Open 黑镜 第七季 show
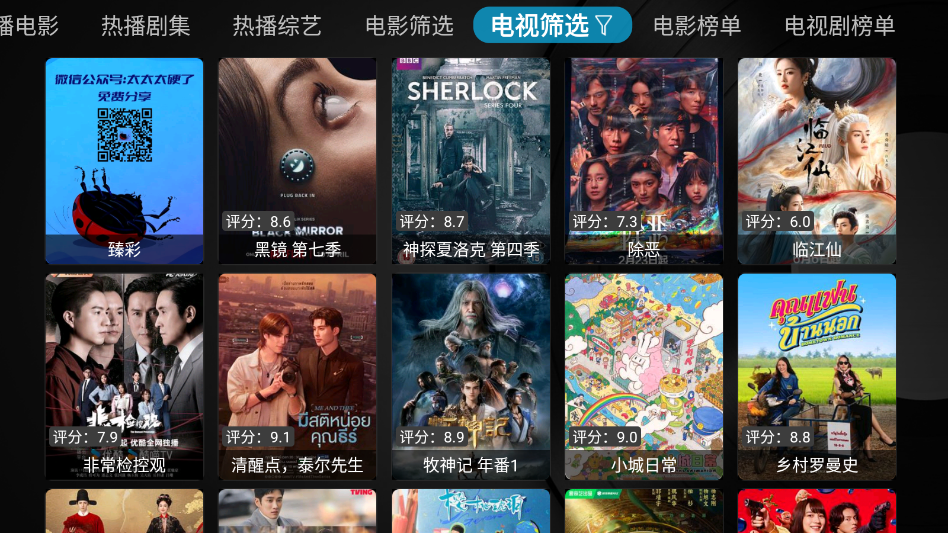948x533 pixels. 297,160
